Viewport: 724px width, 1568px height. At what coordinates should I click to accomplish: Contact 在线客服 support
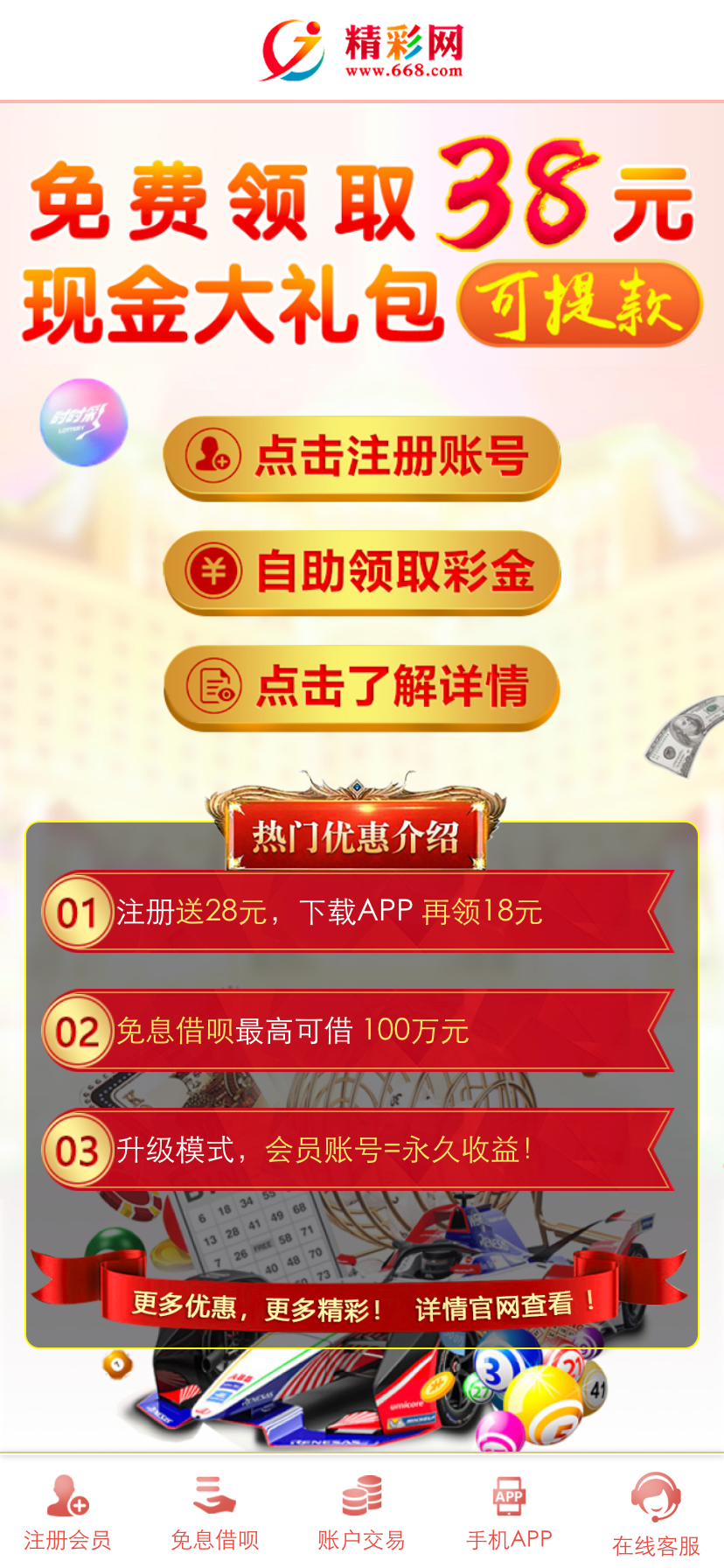tap(656, 1514)
